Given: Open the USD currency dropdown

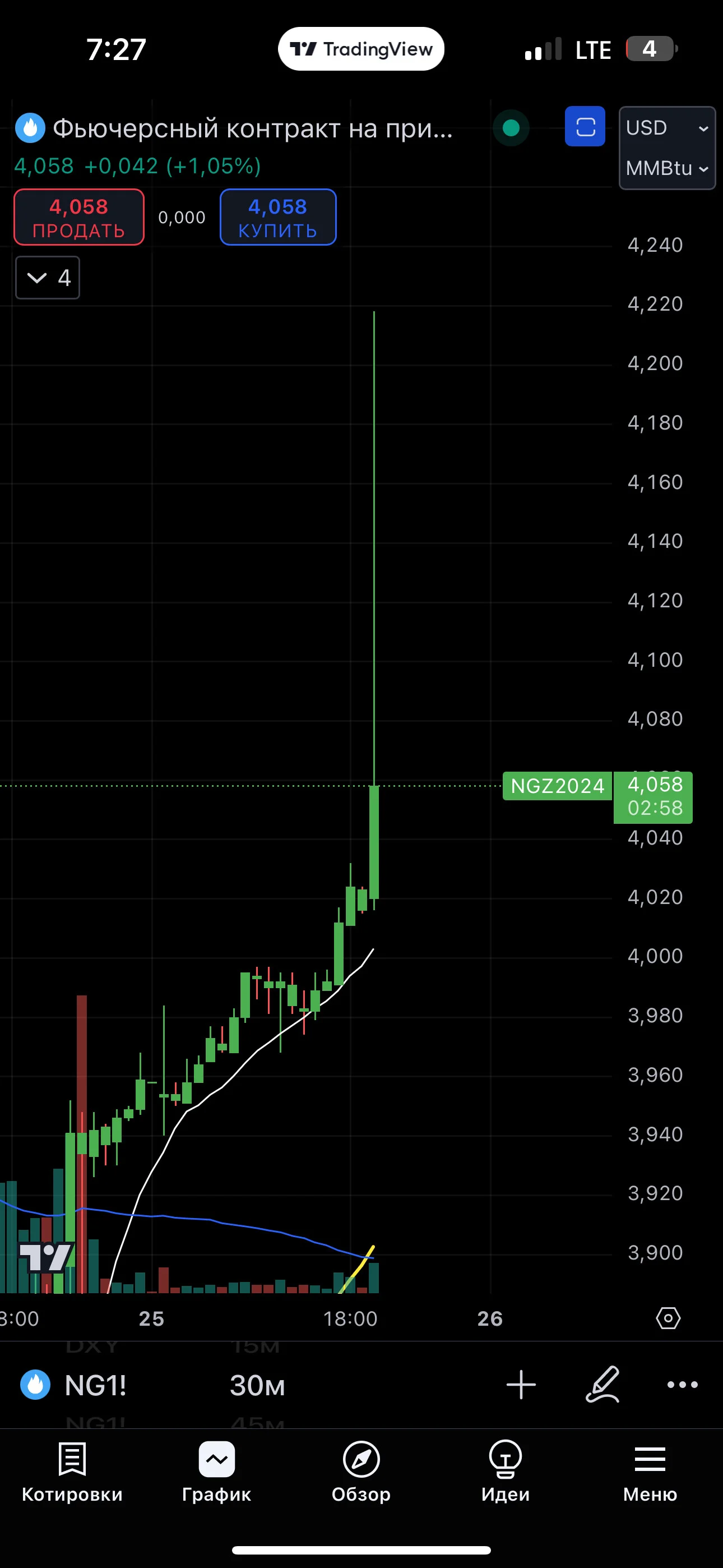Looking at the screenshot, I should coord(667,128).
